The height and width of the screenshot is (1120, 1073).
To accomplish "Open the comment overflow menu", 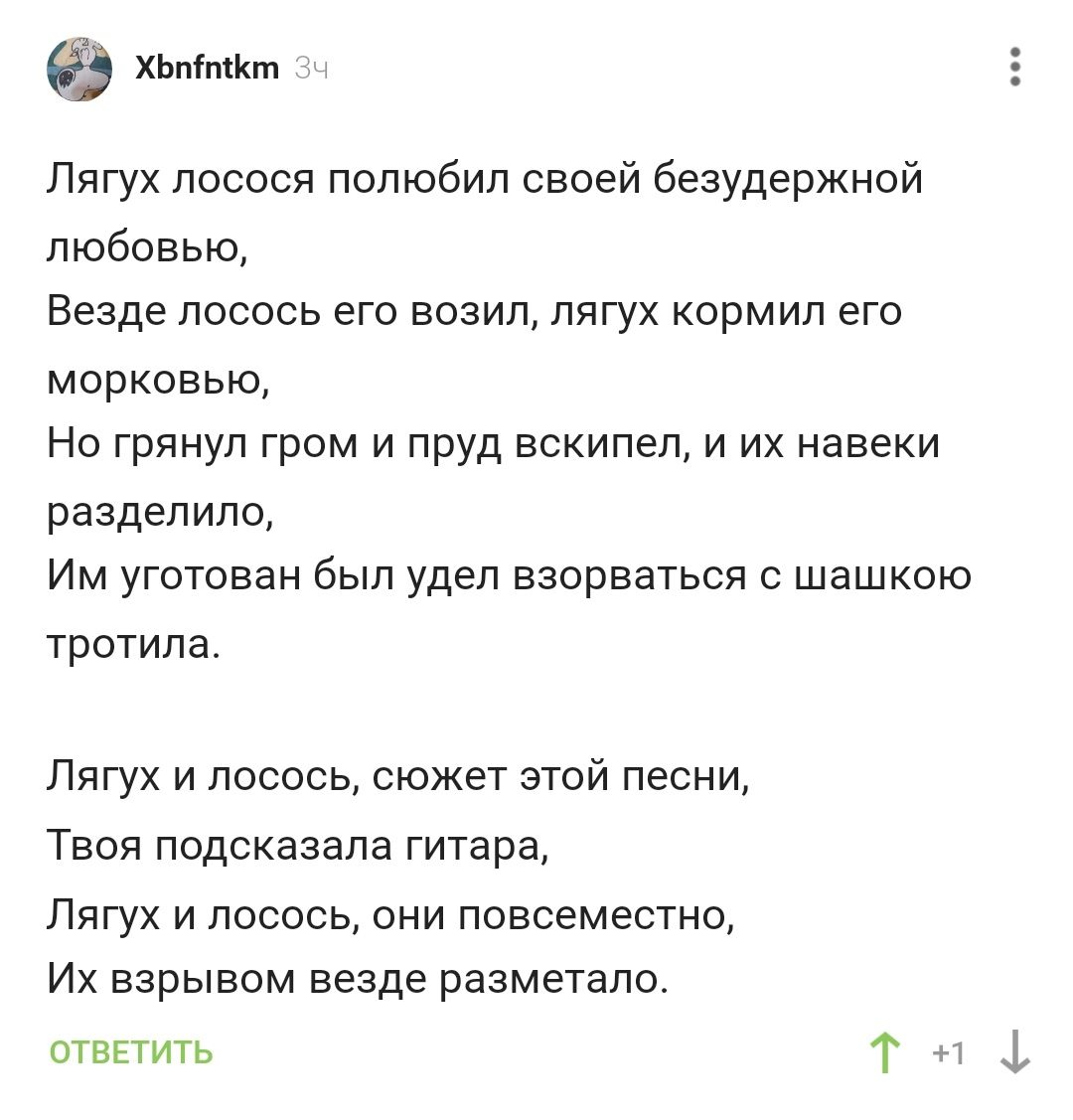I will click(1014, 68).
